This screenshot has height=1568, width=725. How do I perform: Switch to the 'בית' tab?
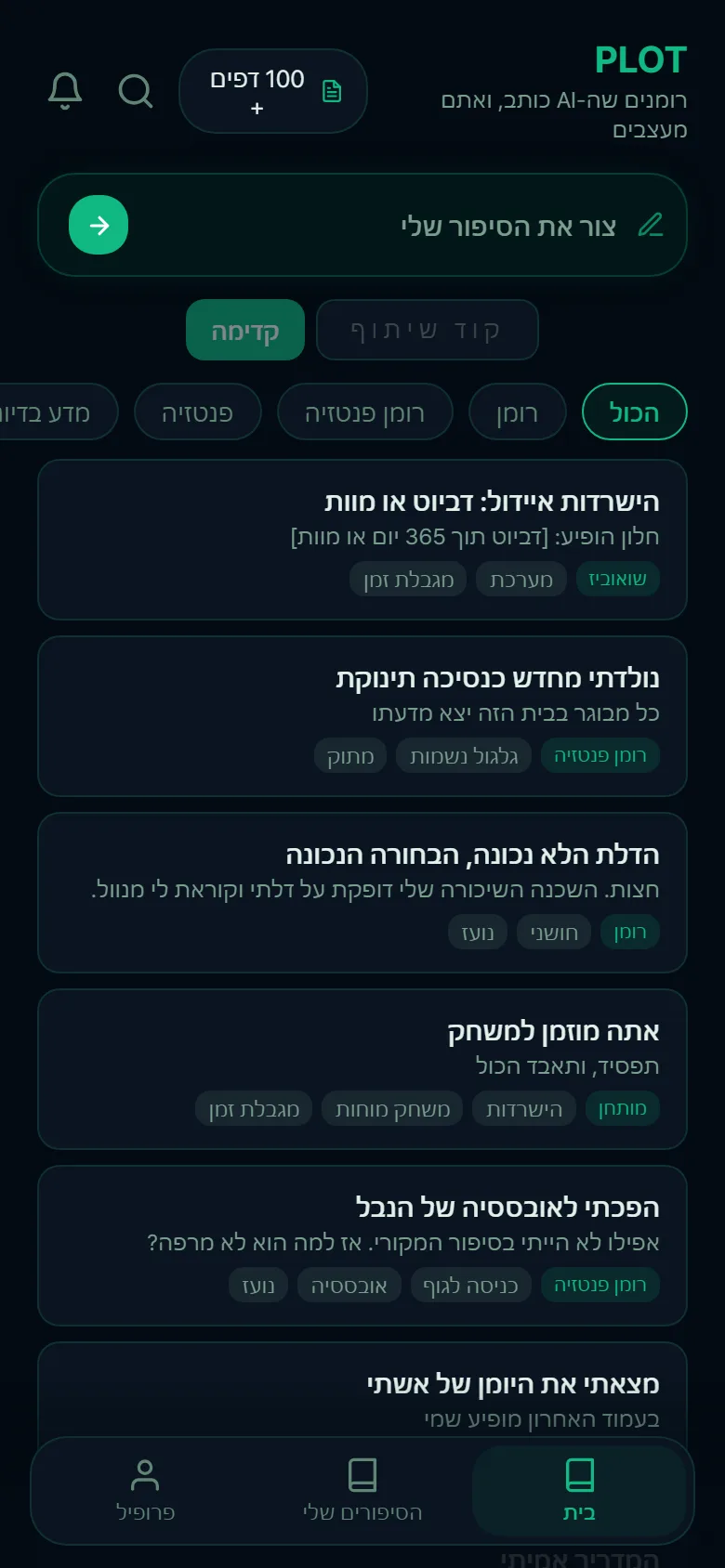pyautogui.click(x=579, y=1490)
